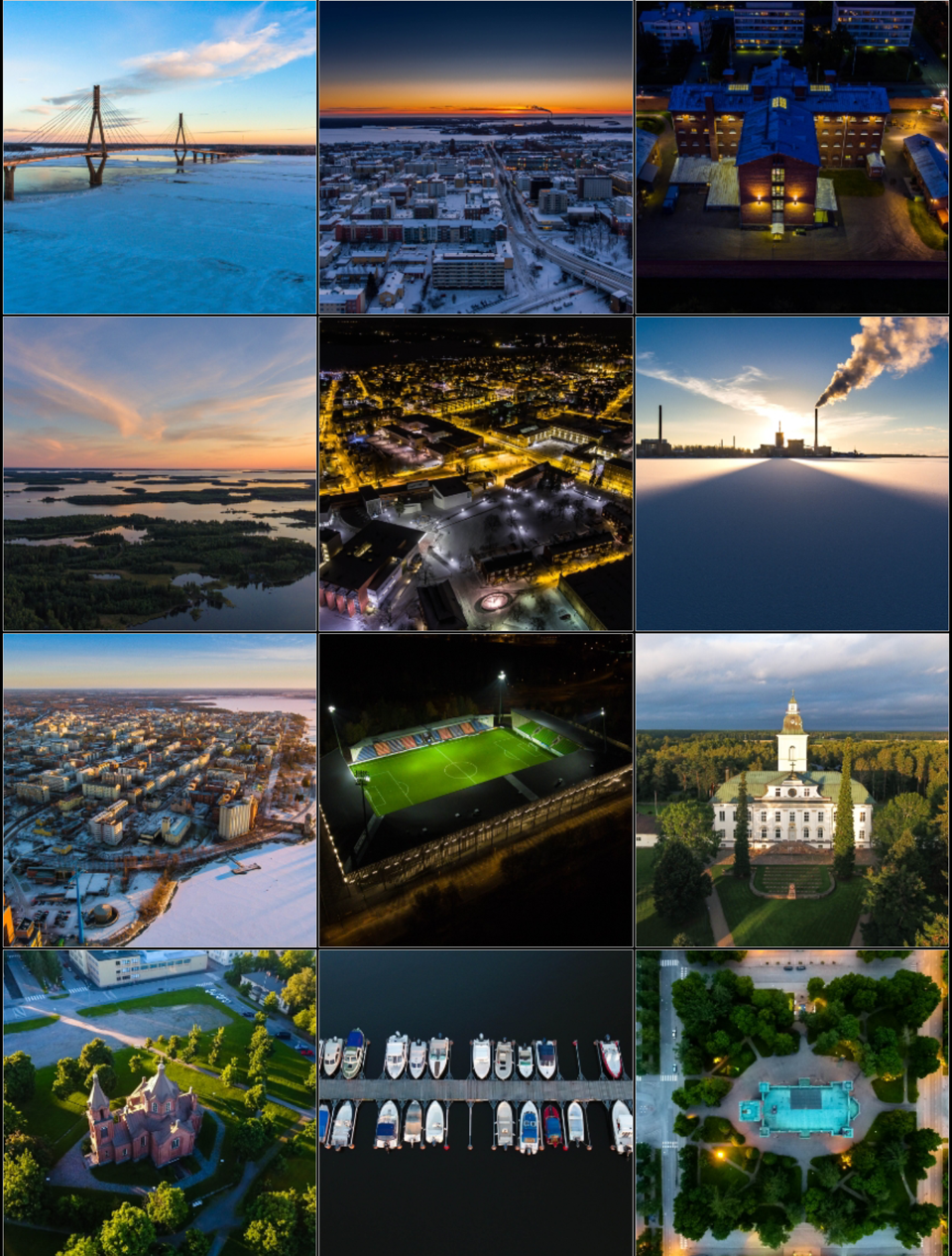Viewport: 952px width, 1256px height.
Task: View the yellow-lit night city aerial photo
Action: tap(476, 473)
